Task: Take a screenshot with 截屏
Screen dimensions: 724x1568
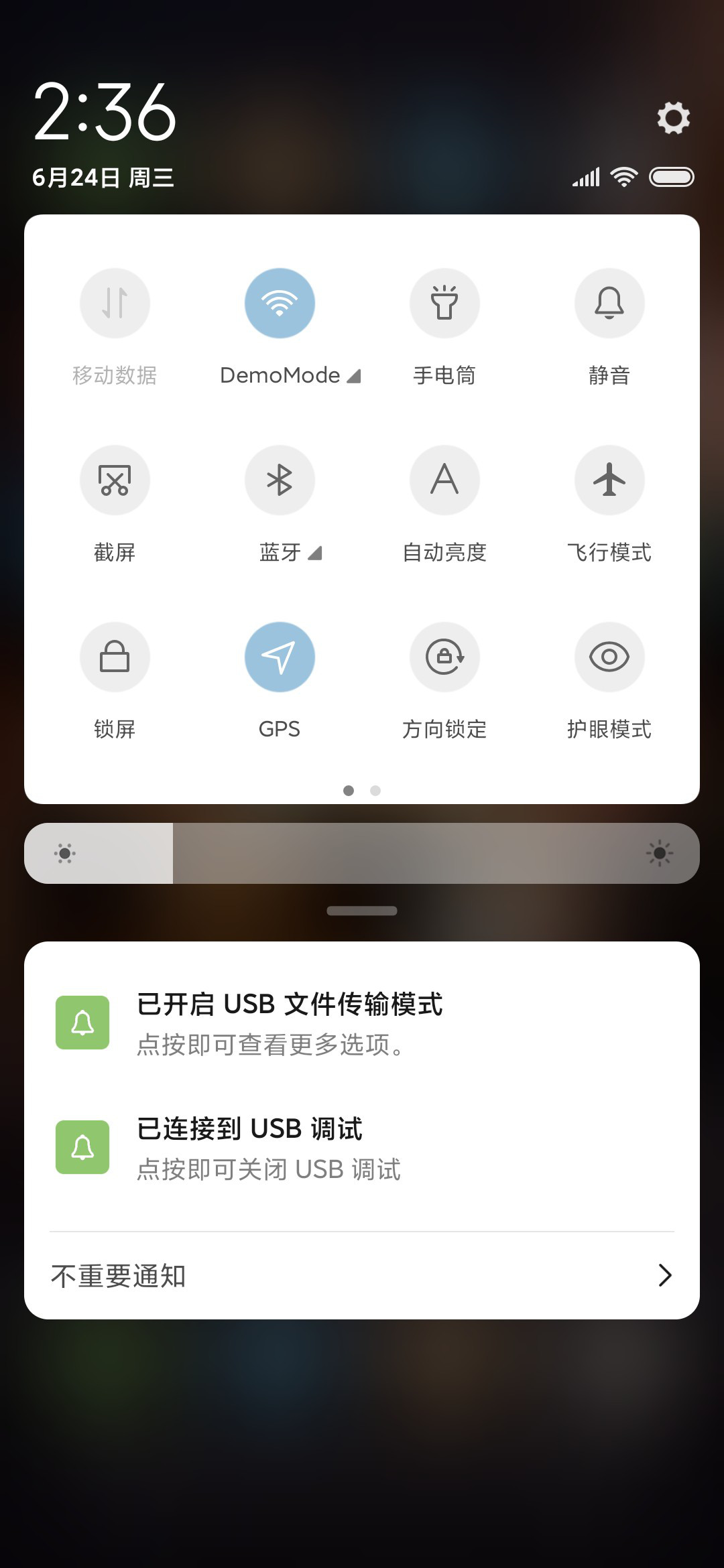Action: pyautogui.click(x=115, y=480)
